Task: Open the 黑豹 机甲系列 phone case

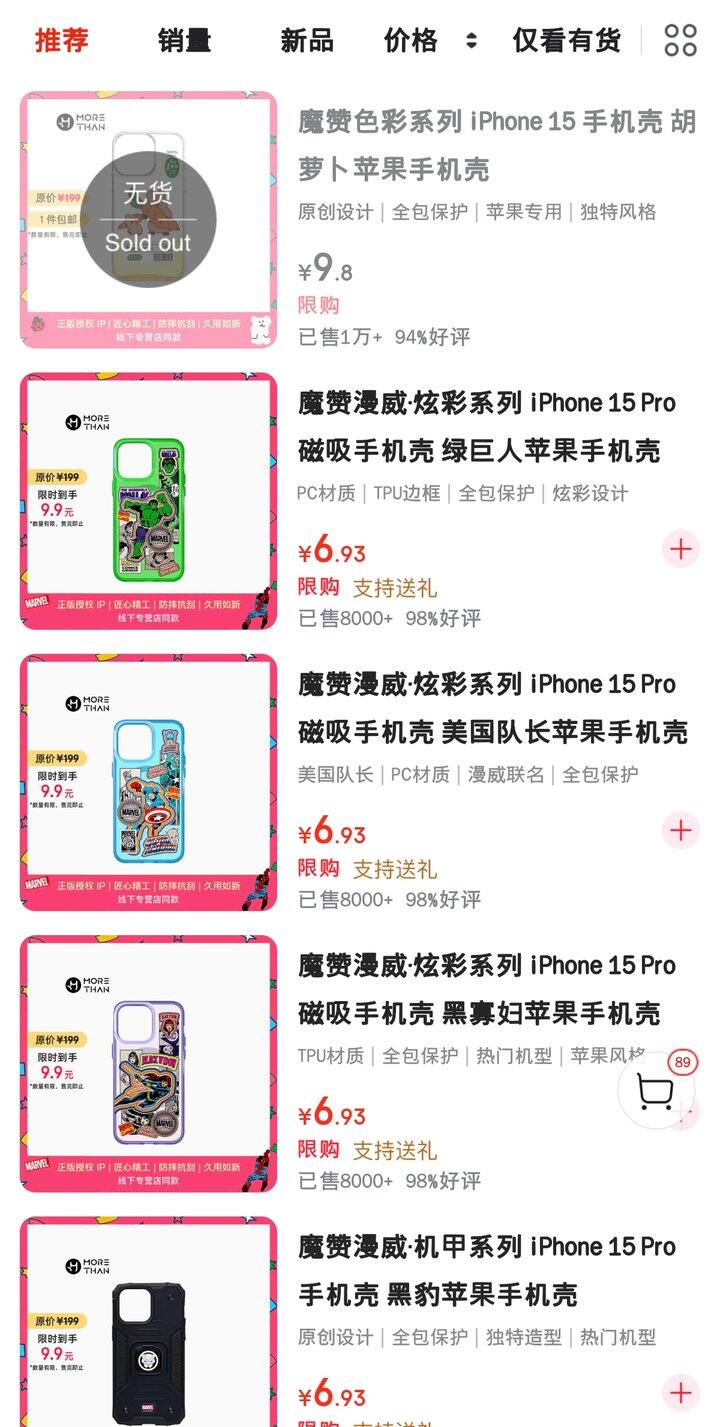Action: click(x=359, y=1322)
